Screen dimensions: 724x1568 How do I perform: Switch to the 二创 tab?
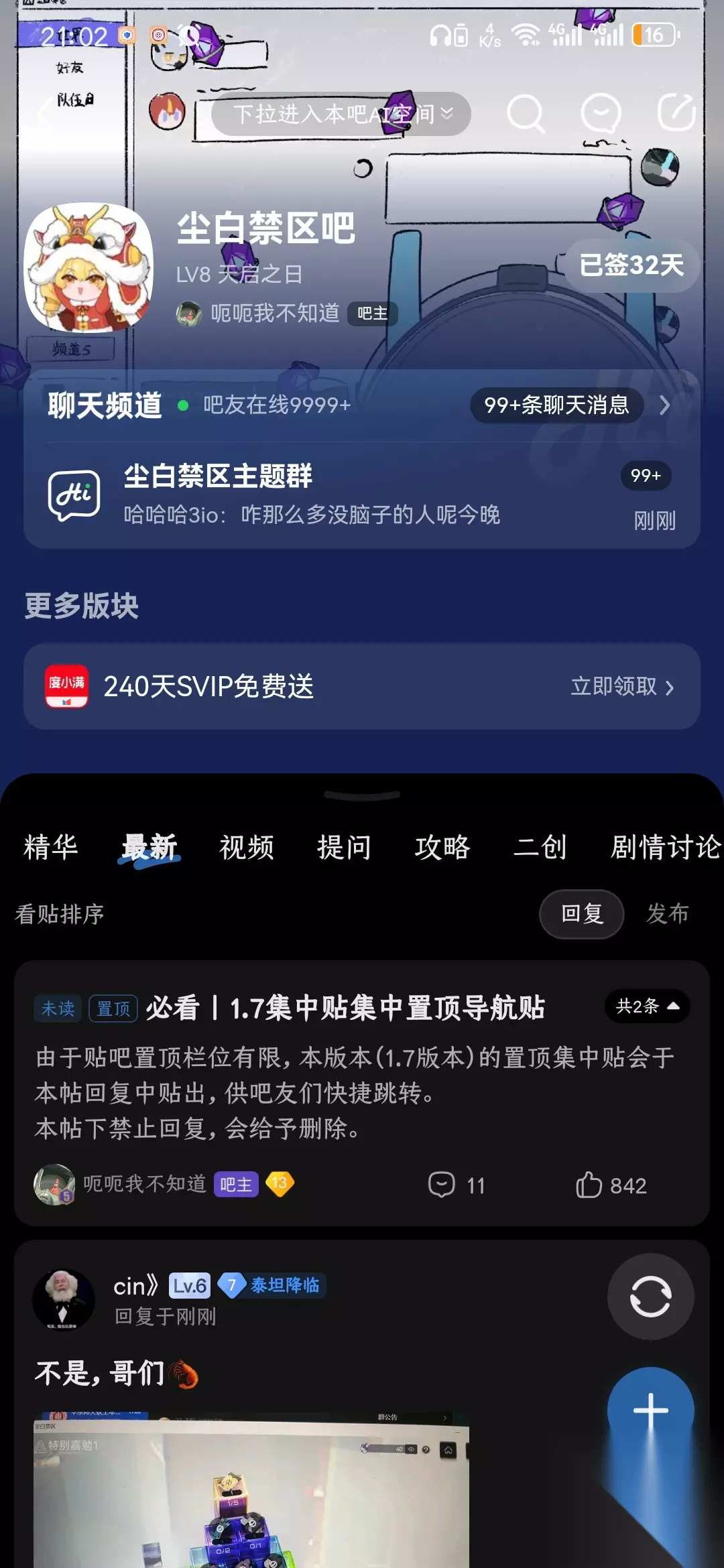[540, 847]
